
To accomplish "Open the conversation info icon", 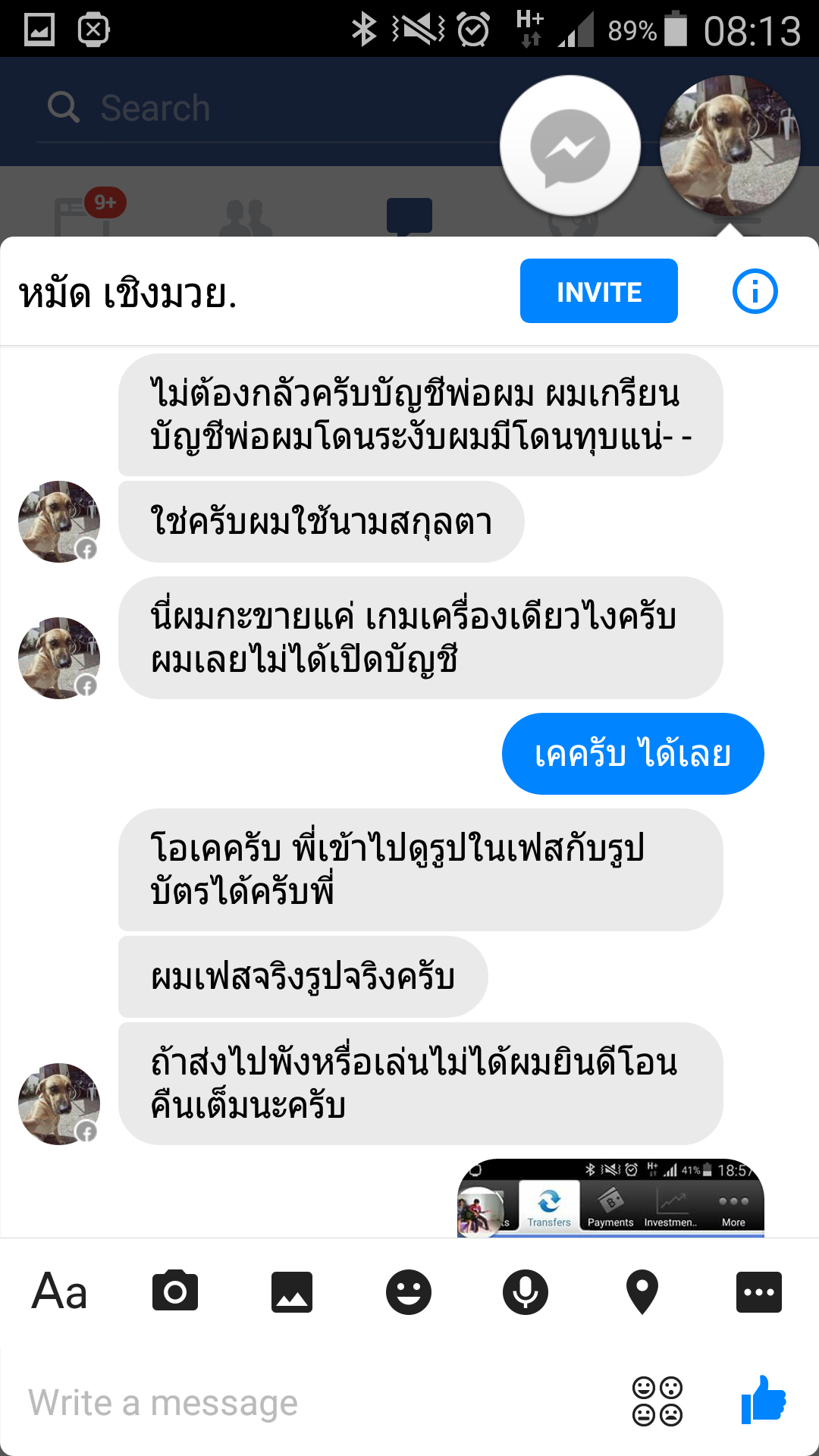I will tap(755, 291).
